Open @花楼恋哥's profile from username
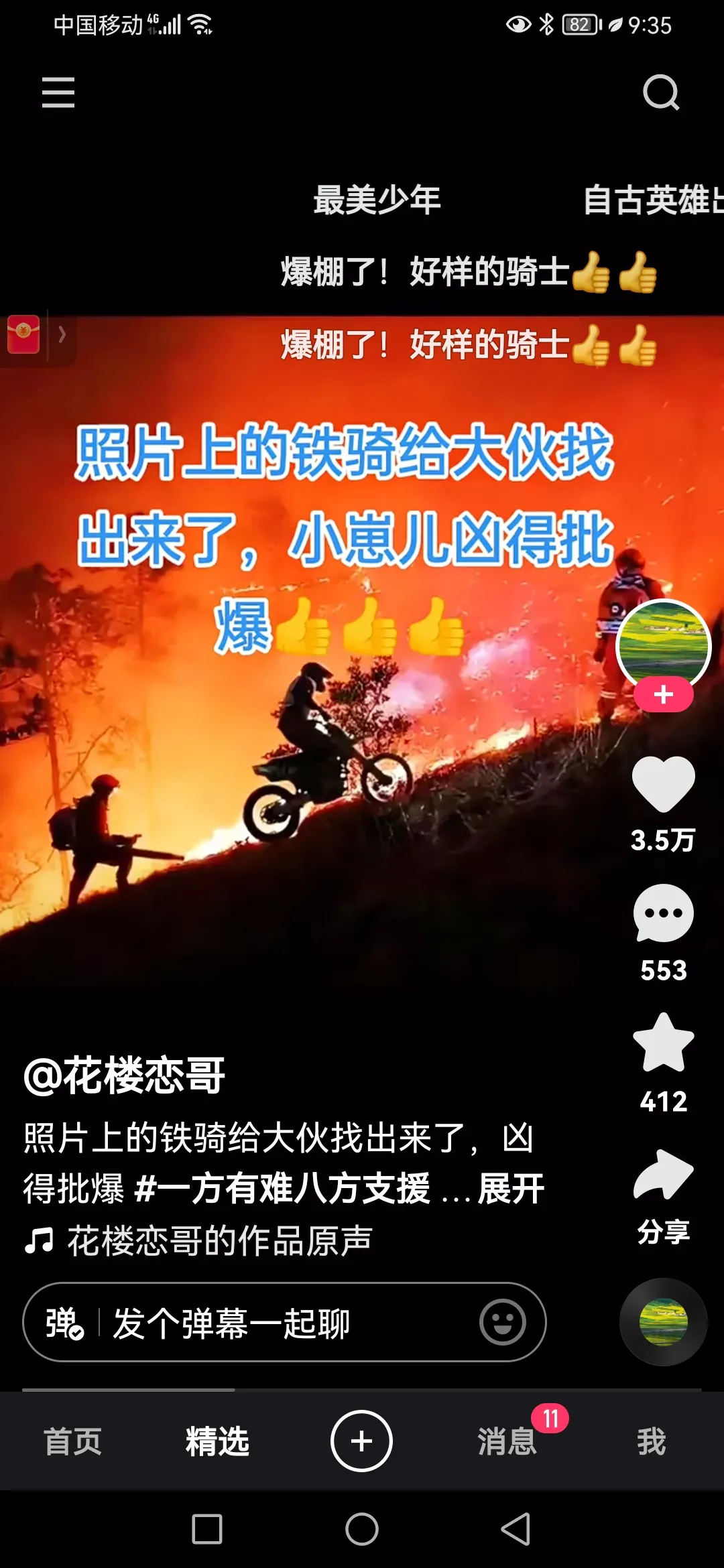 pos(125,1076)
